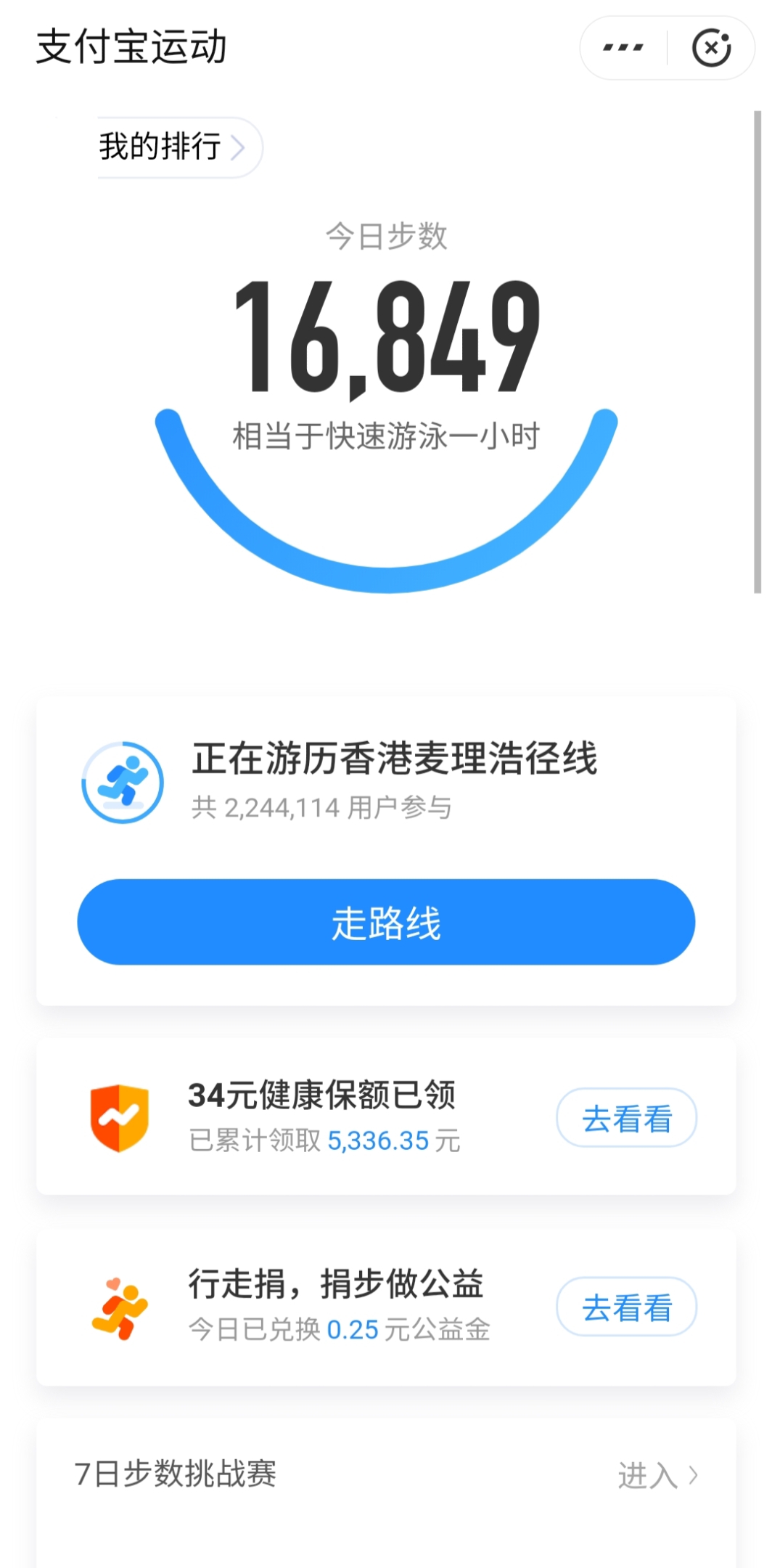Tap the 走路线 button

point(386,922)
